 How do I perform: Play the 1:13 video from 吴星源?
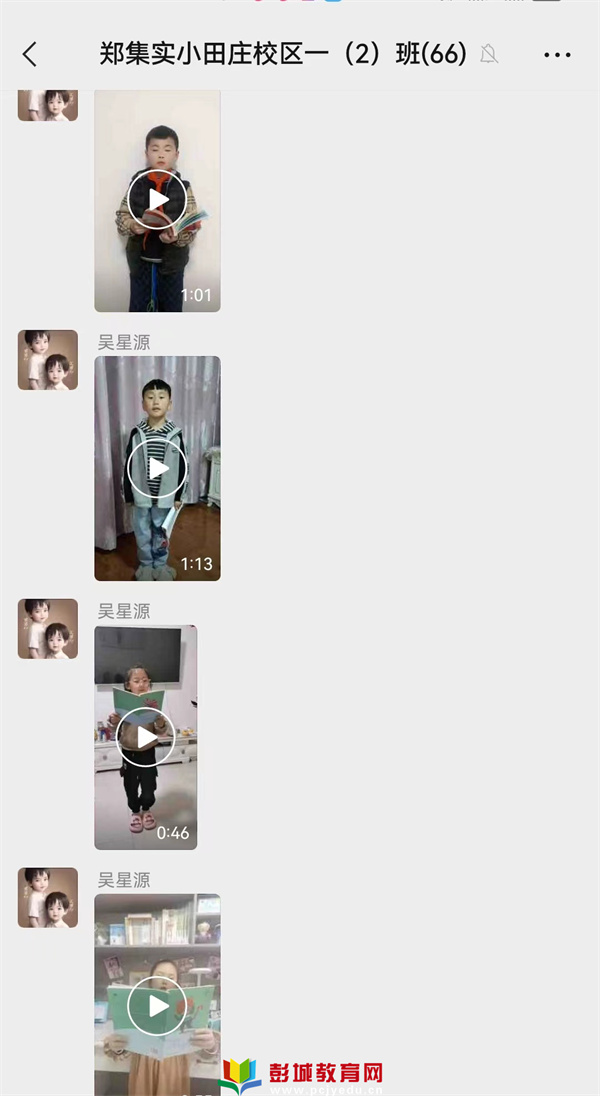157,468
